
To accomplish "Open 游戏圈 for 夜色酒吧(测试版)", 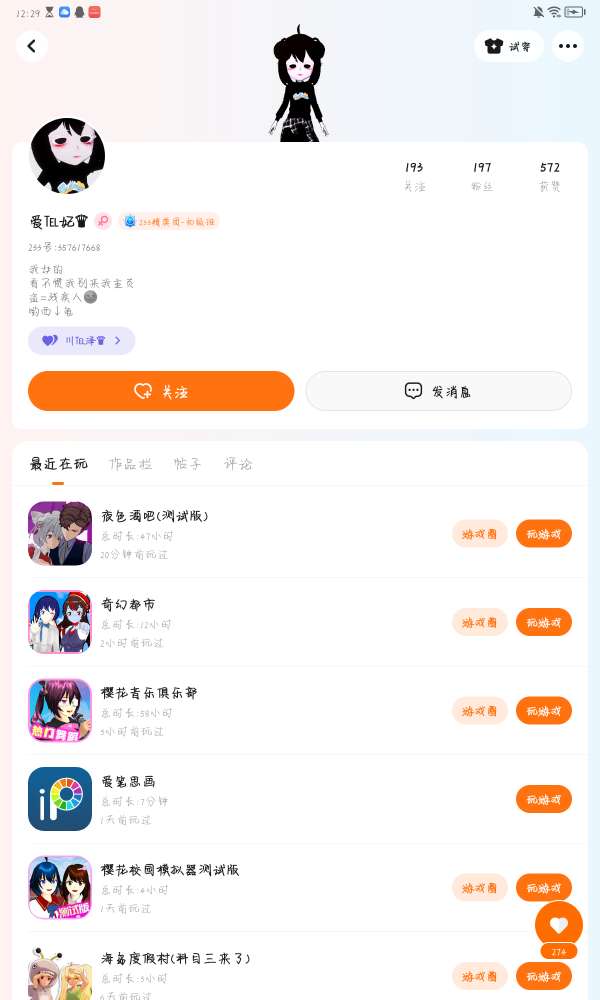I will point(480,534).
